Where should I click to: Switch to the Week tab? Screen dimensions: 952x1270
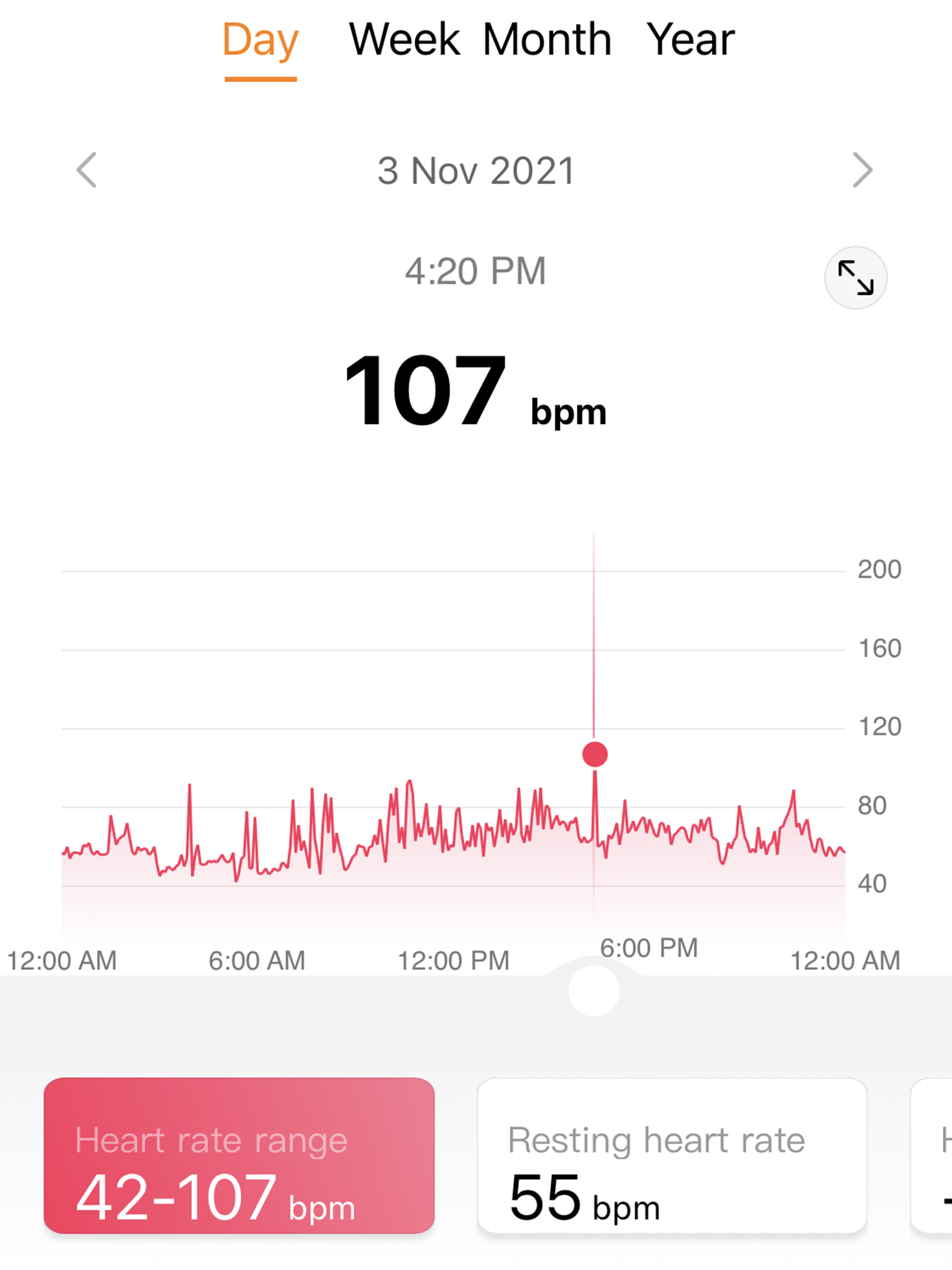pyautogui.click(x=404, y=40)
